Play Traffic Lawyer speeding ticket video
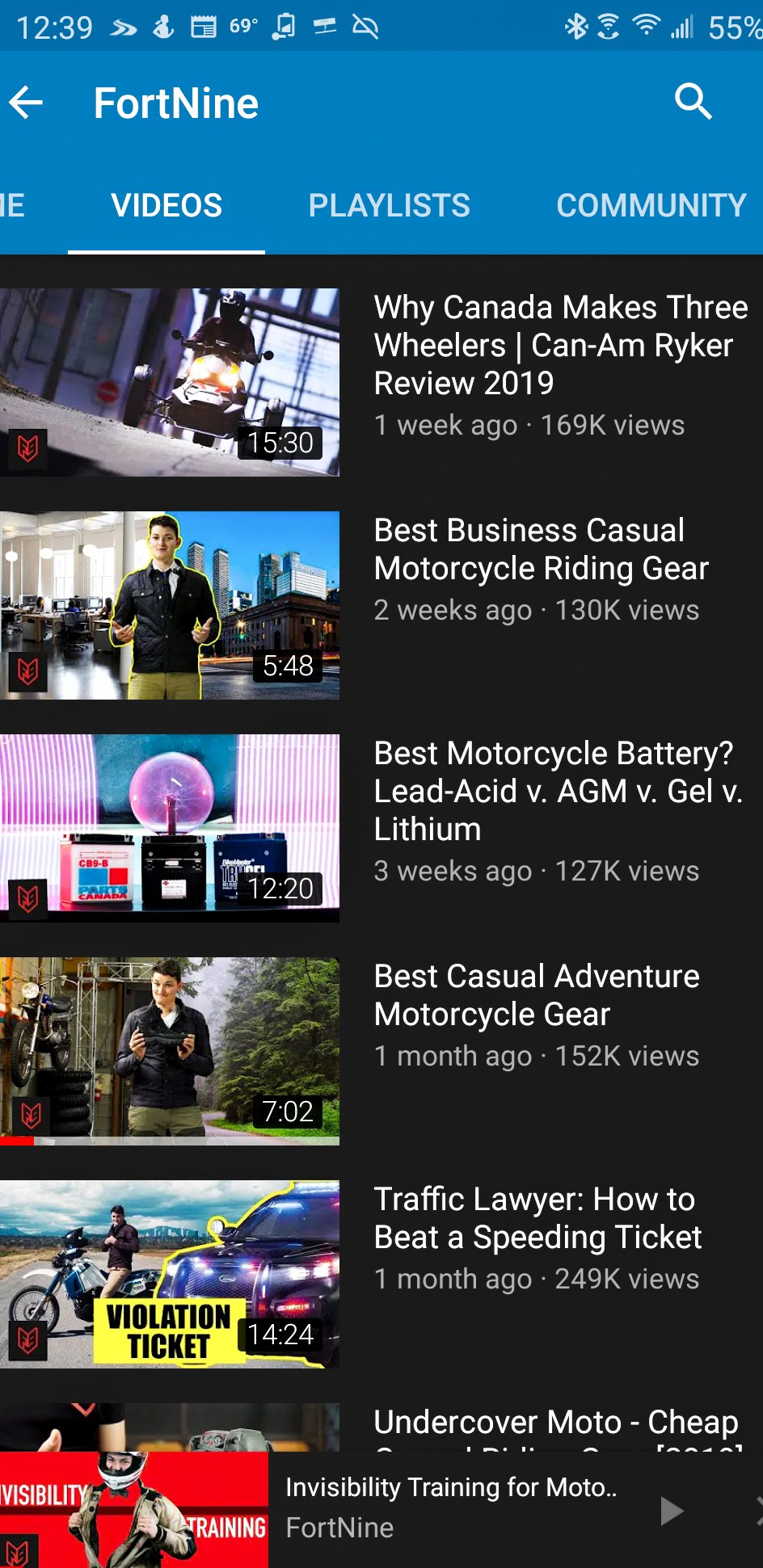This screenshot has height=1568, width=763. [170, 1274]
